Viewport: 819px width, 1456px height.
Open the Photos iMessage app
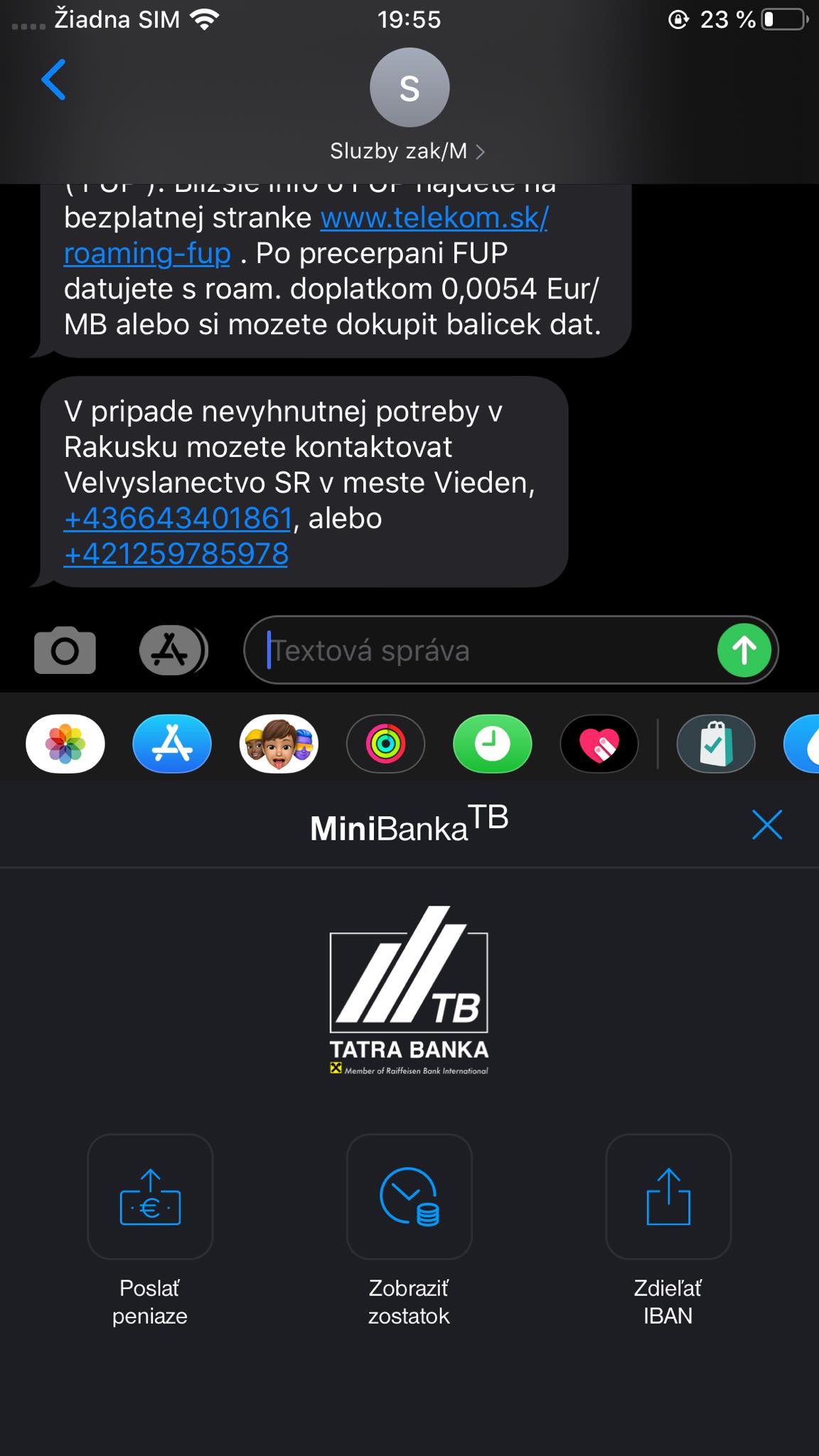(x=65, y=744)
